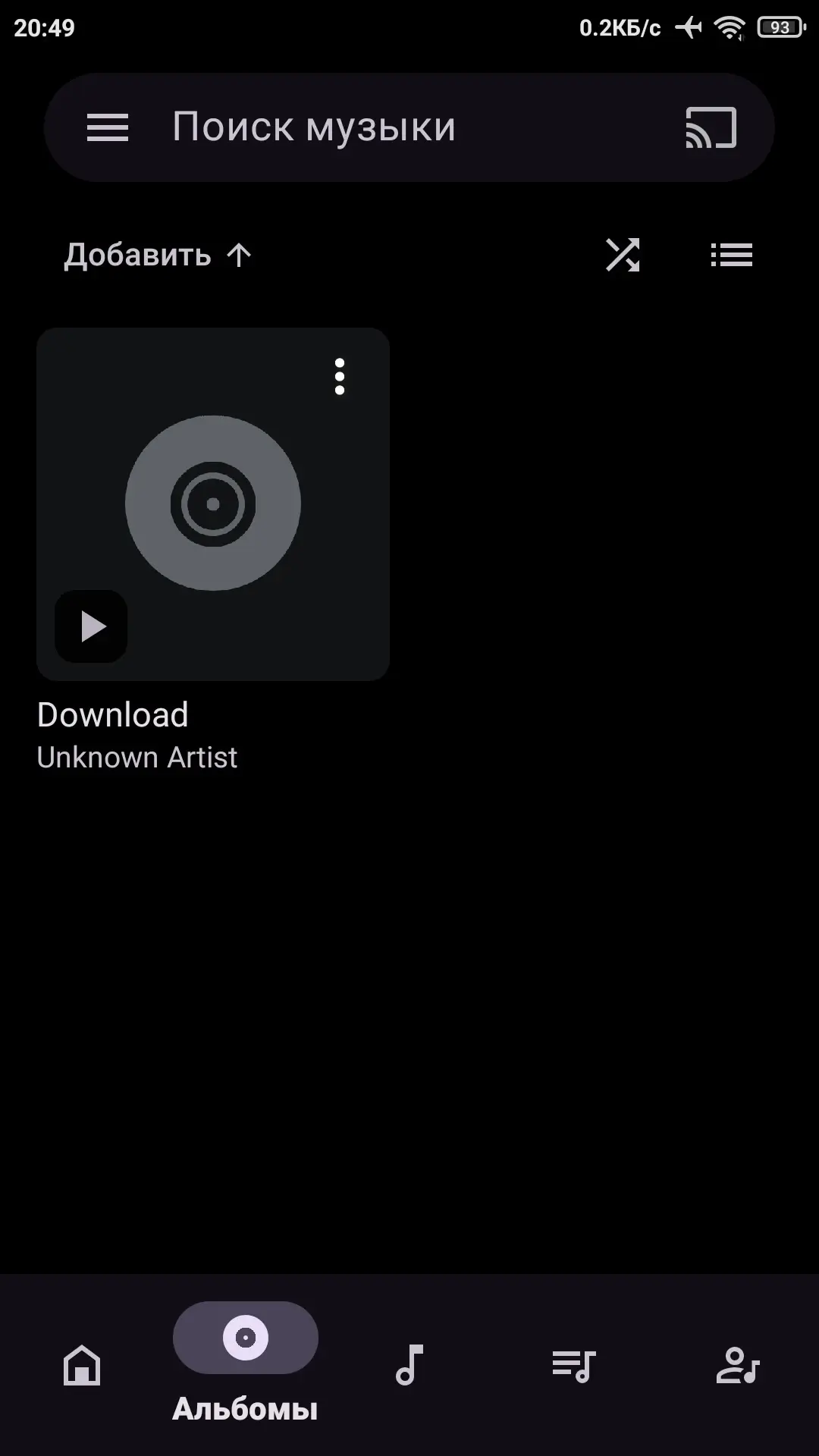This screenshot has width=819, height=1456.
Task: Play the Download album
Action: (x=91, y=626)
